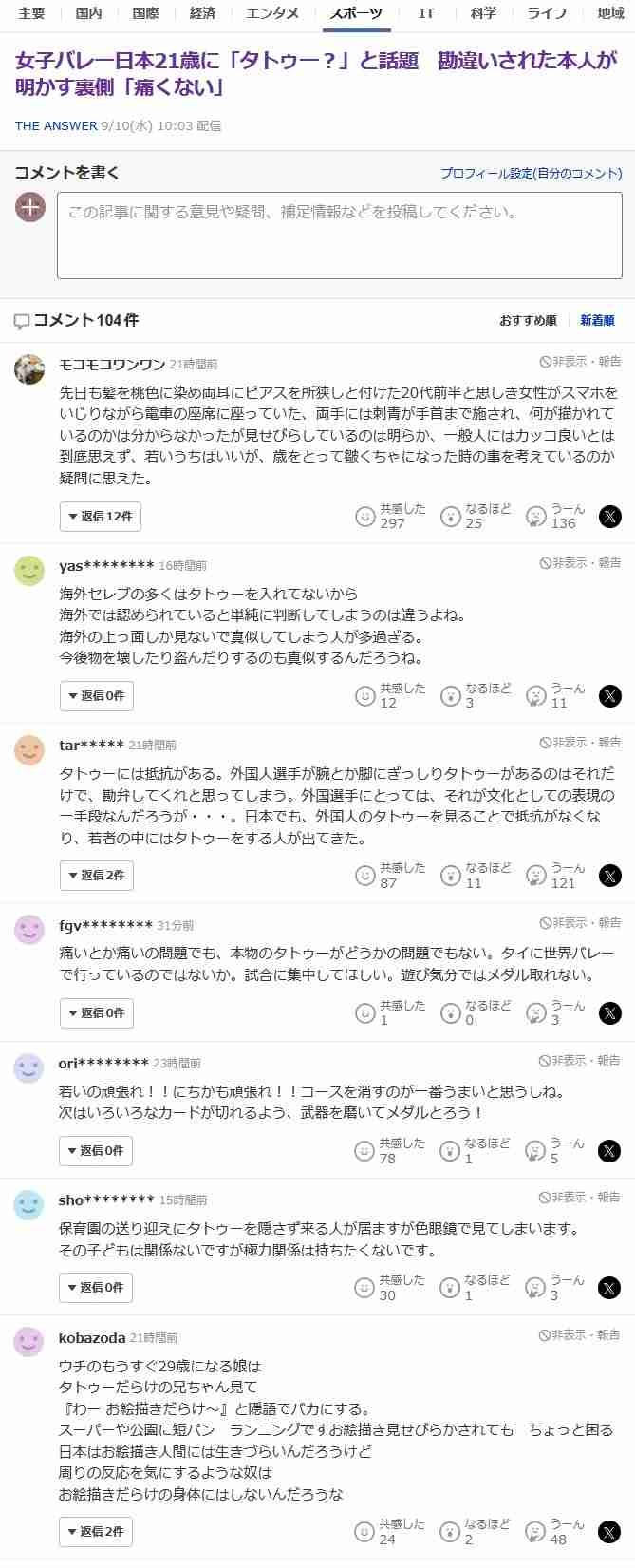The image size is (635, 1568).
Task: Open プロフィール設定(自分のコメント) link
Action: pyautogui.click(x=531, y=174)
